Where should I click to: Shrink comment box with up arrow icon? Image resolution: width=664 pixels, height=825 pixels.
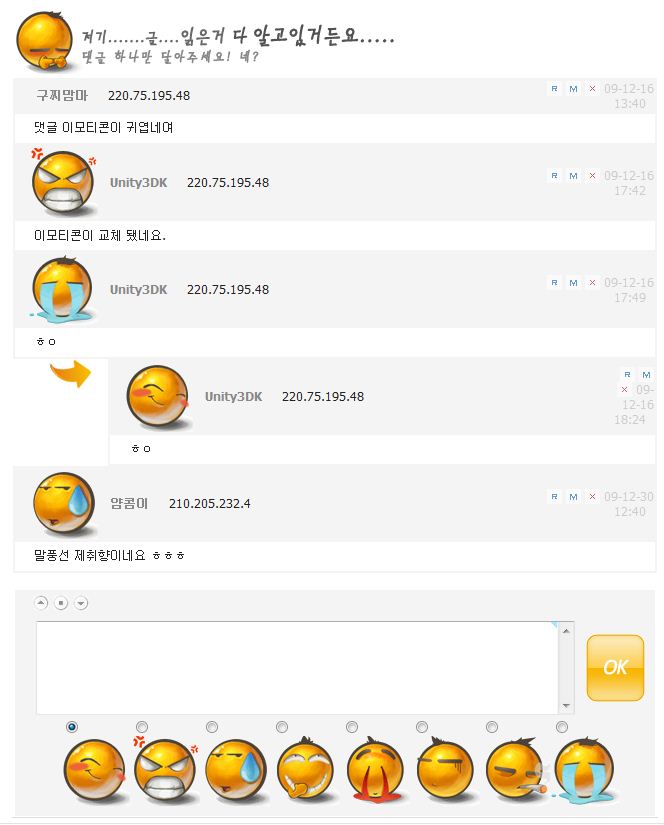click(41, 603)
